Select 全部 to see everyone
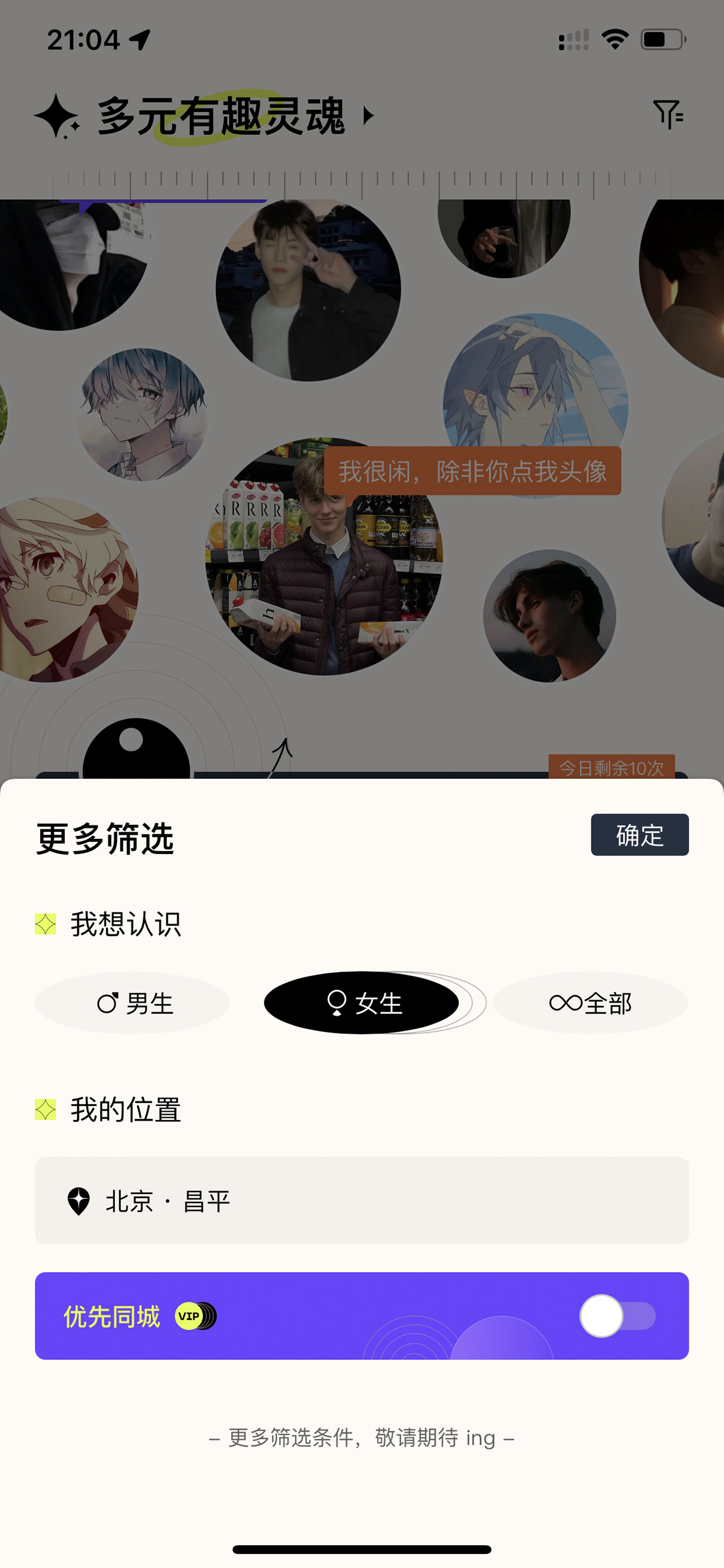Viewport: 724px width, 1568px height. tap(590, 1002)
